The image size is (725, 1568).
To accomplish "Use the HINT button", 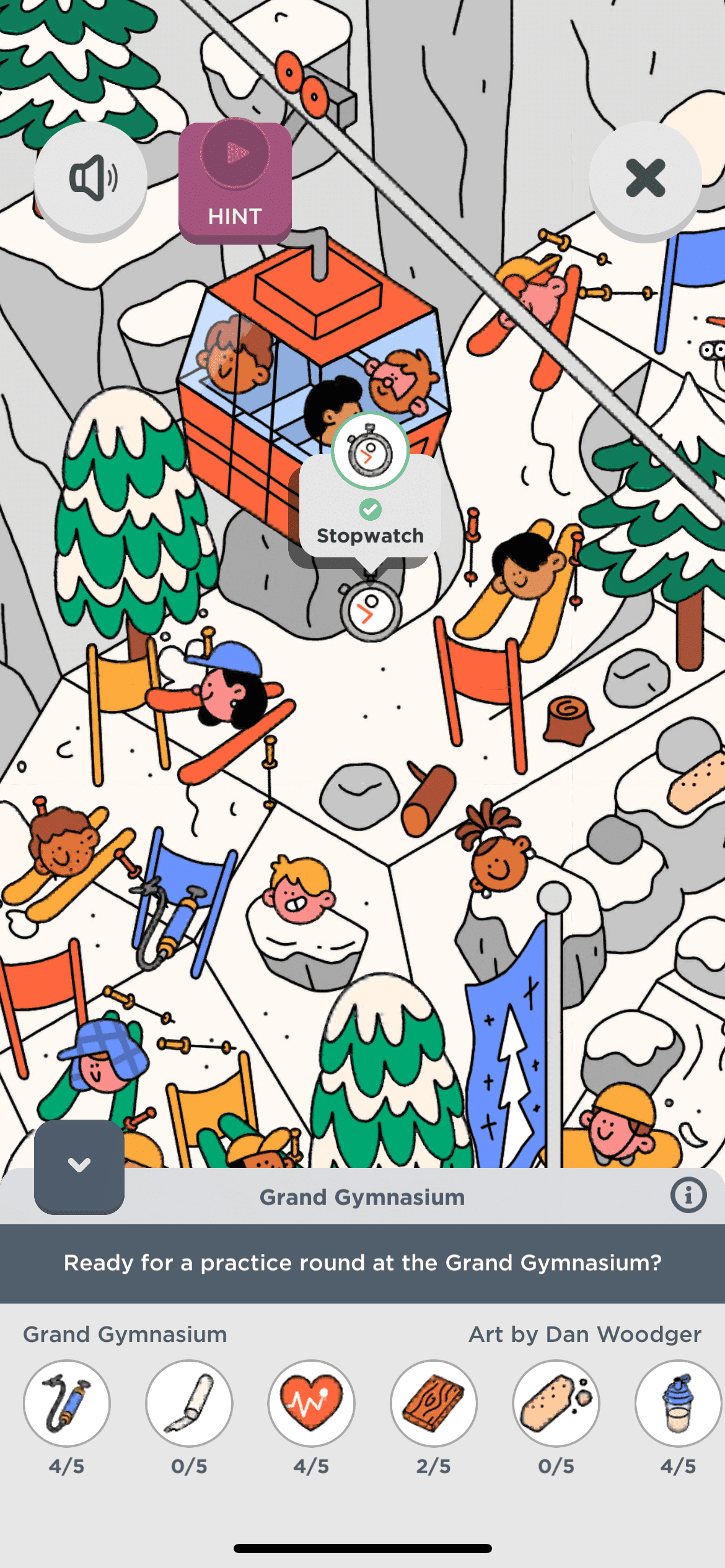I will (235, 183).
